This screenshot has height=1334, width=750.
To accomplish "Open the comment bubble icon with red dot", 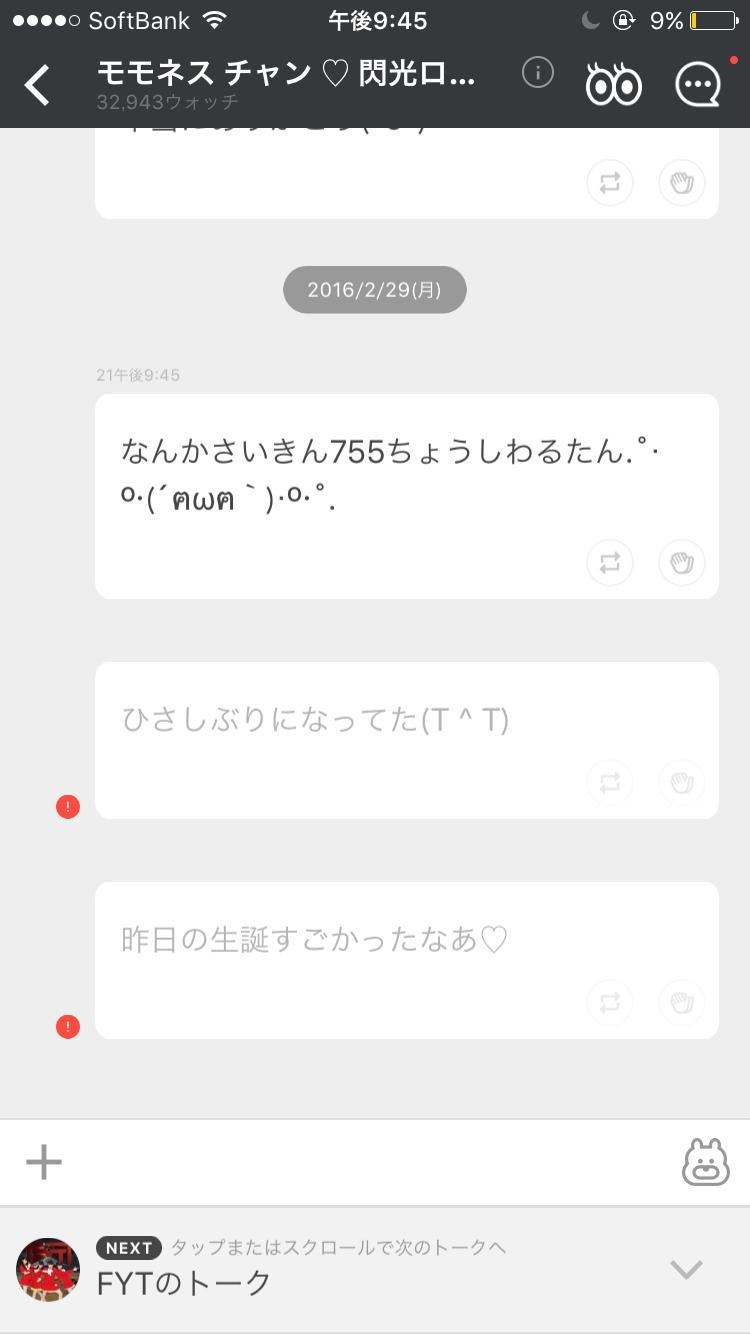I will pyautogui.click(x=697, y=84).
